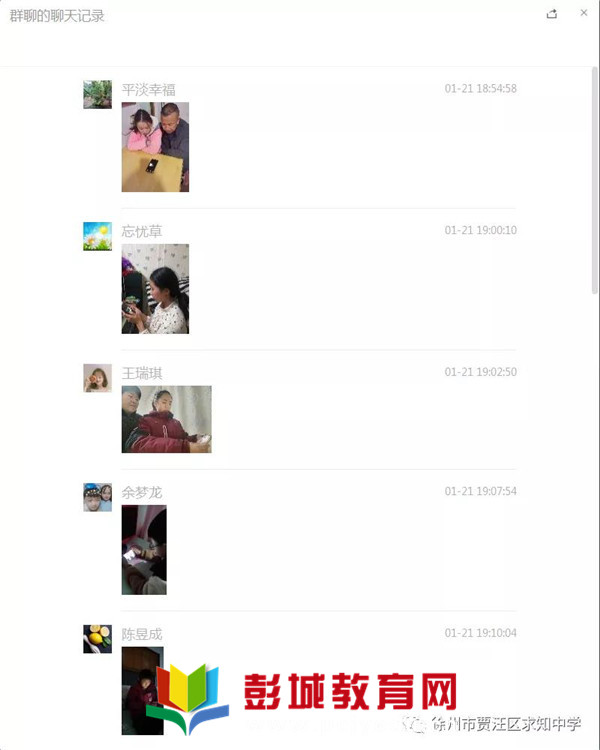Share the group chat record
This screenshot has width=600, height=750.
[x=552, y=14]
